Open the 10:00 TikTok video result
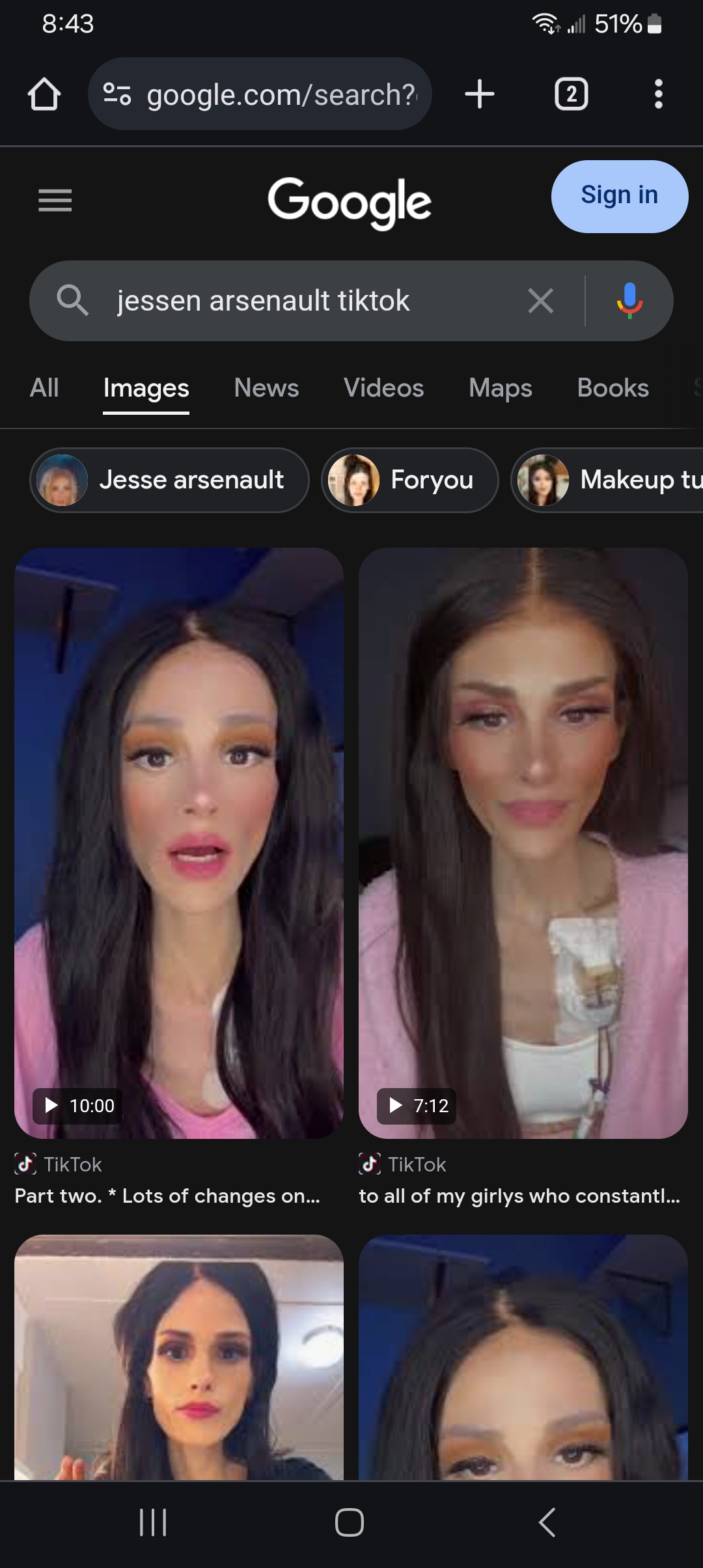703x1568 pixels. click(x=179, y=843)
